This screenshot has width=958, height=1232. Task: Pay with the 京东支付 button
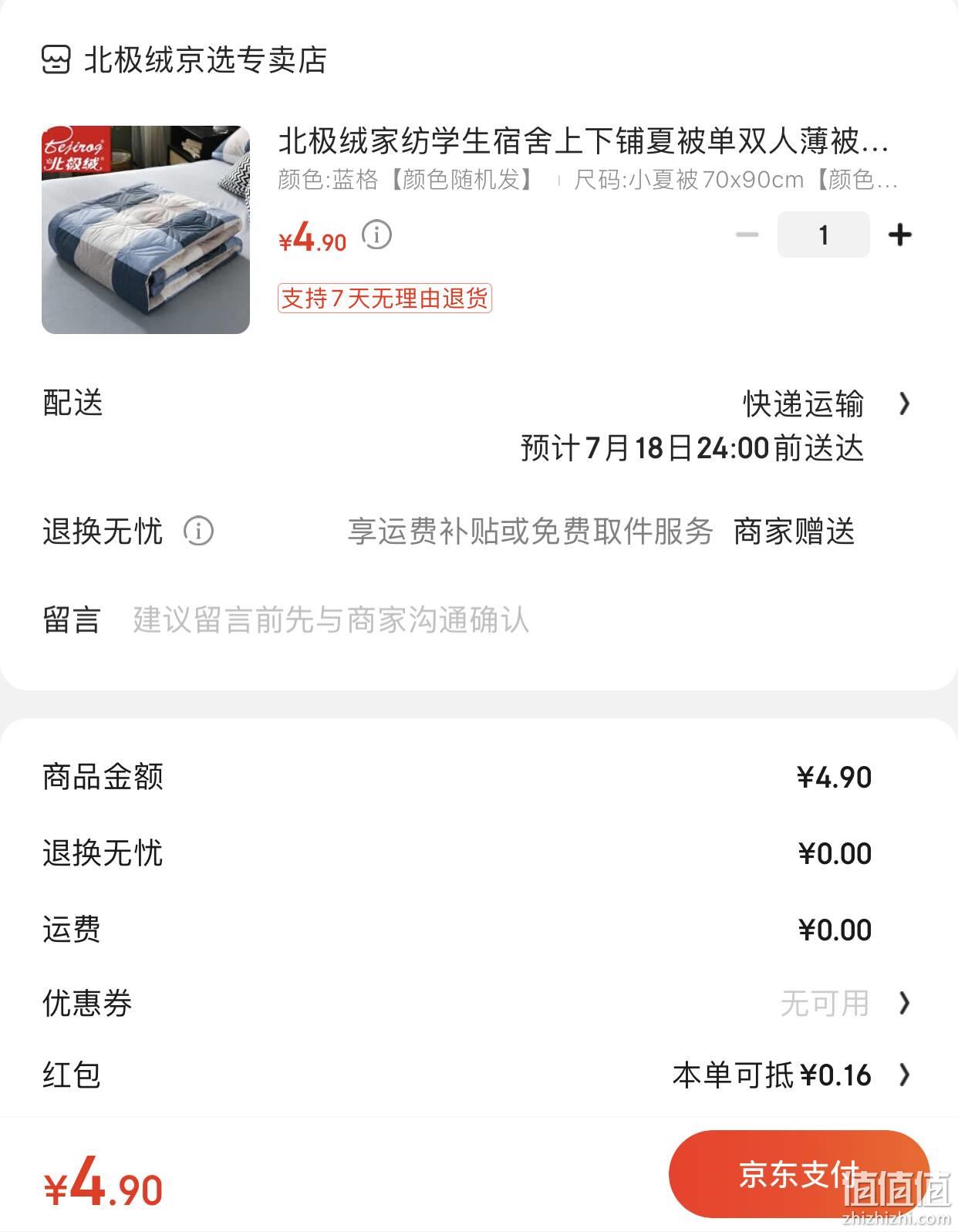point(798,1174)
